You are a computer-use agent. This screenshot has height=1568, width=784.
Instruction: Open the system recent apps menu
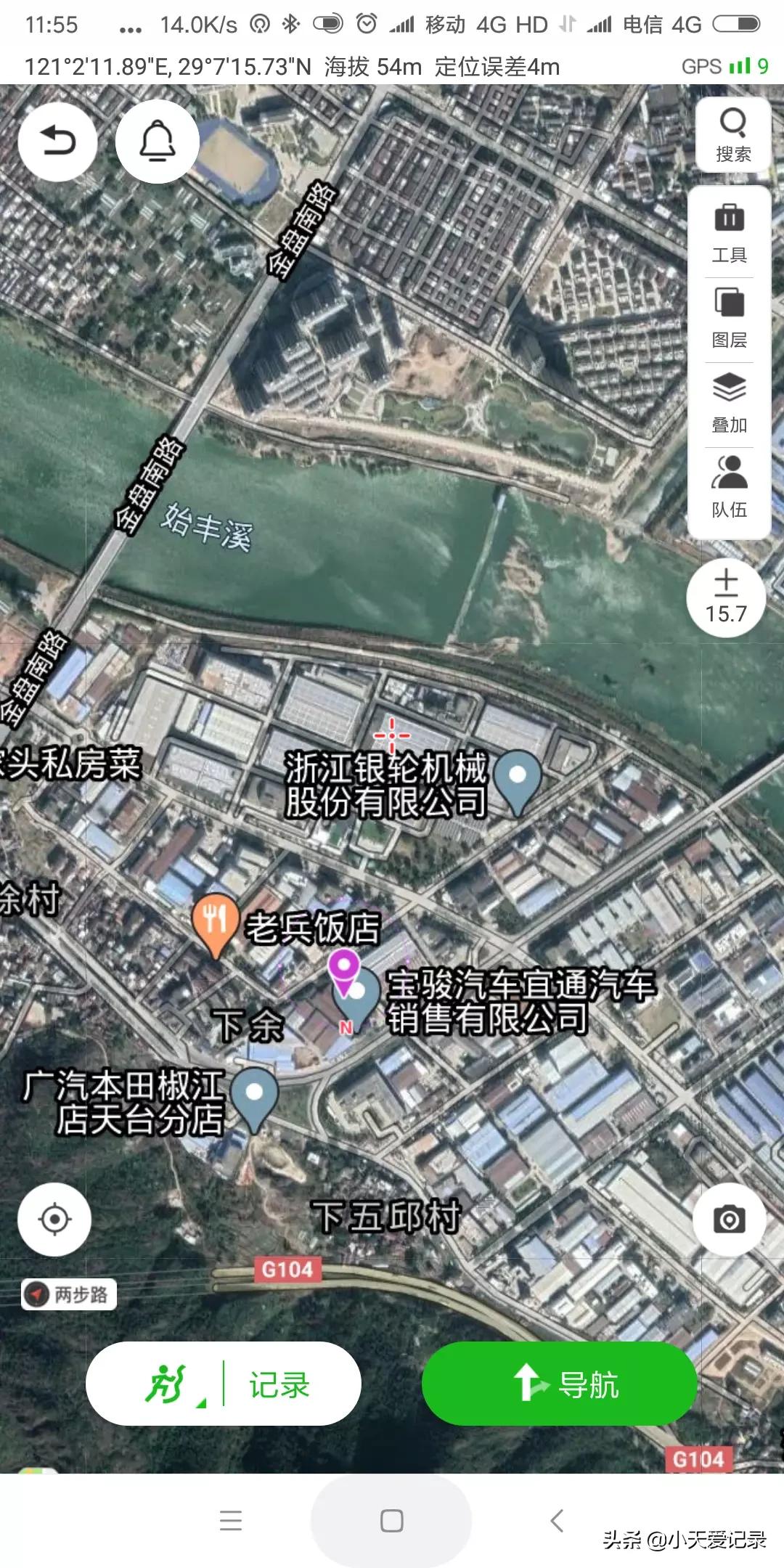pos(231,1520)
